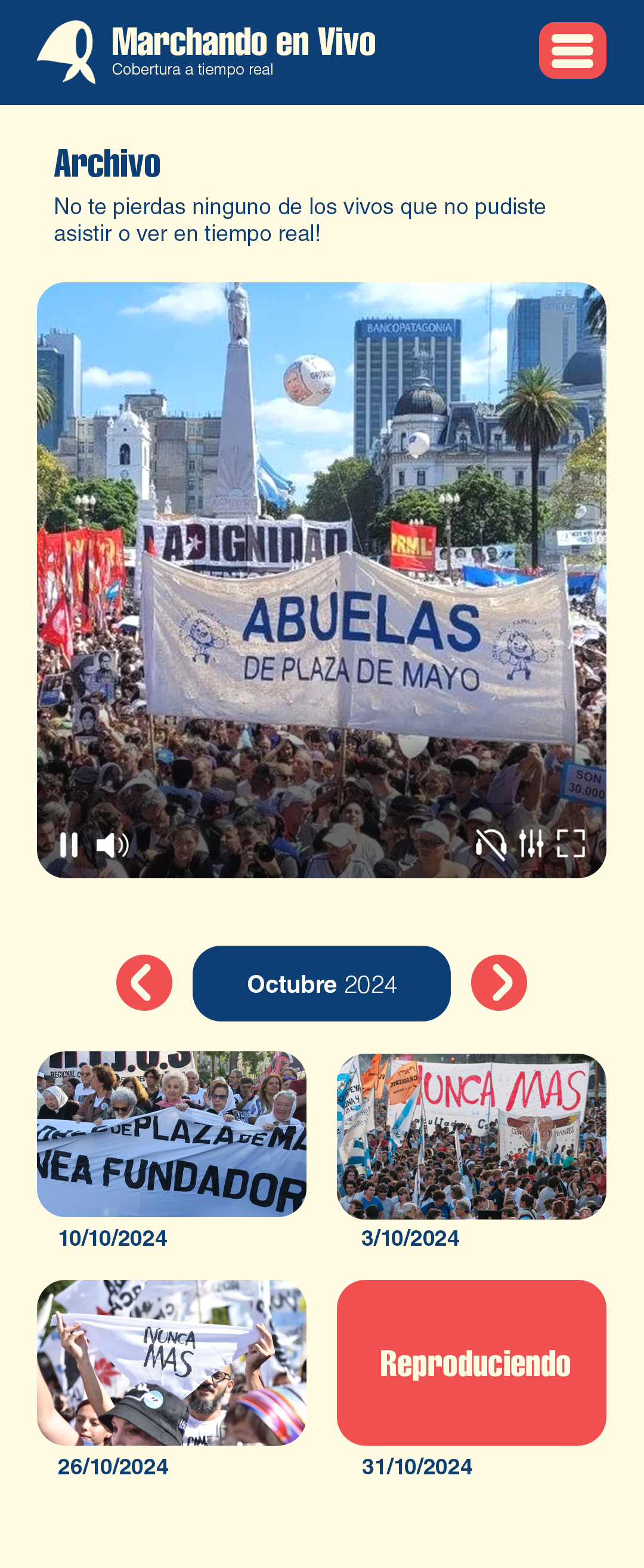644x1568 pixels.
Task: Go to the previous month
Action: point(144,983)
